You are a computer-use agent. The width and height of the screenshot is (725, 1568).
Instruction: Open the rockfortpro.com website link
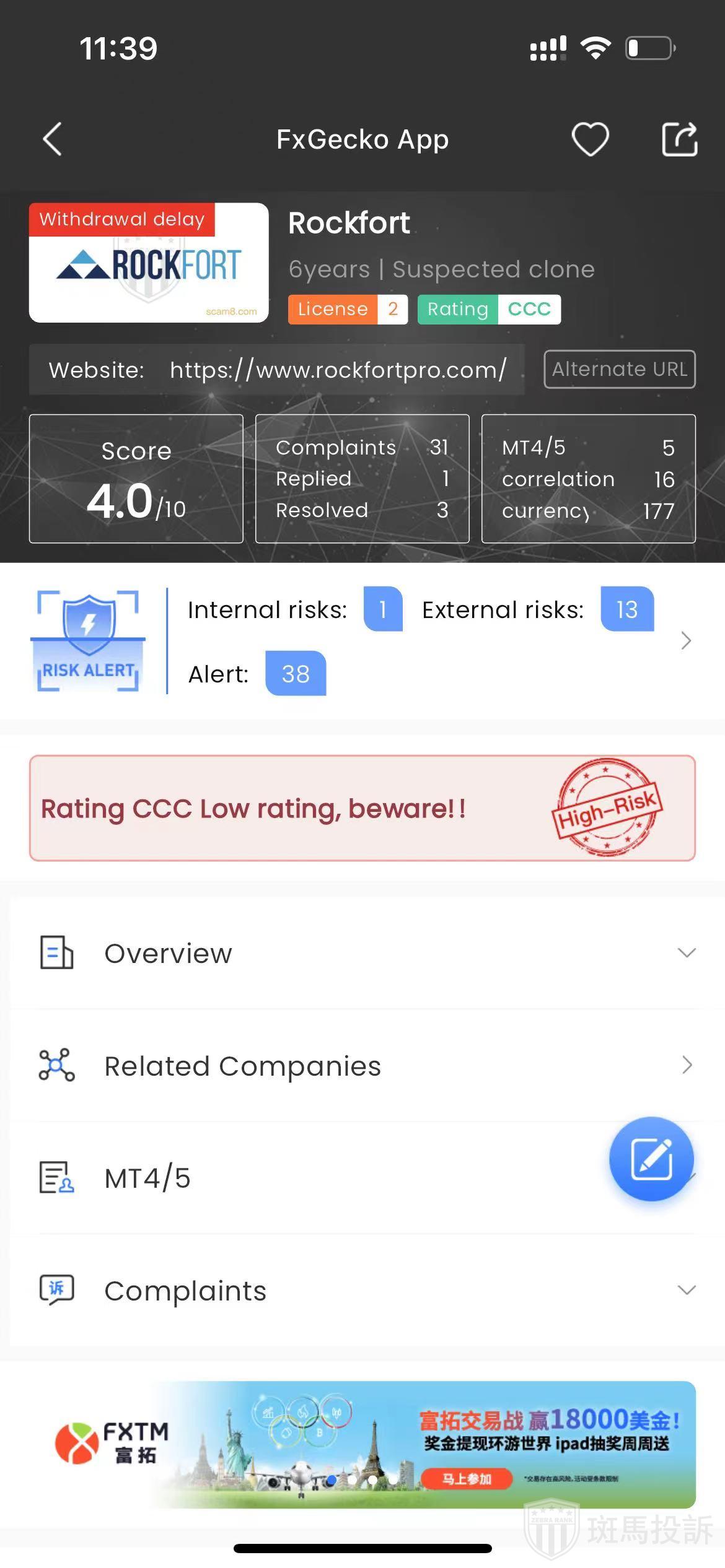pos(338,370)
